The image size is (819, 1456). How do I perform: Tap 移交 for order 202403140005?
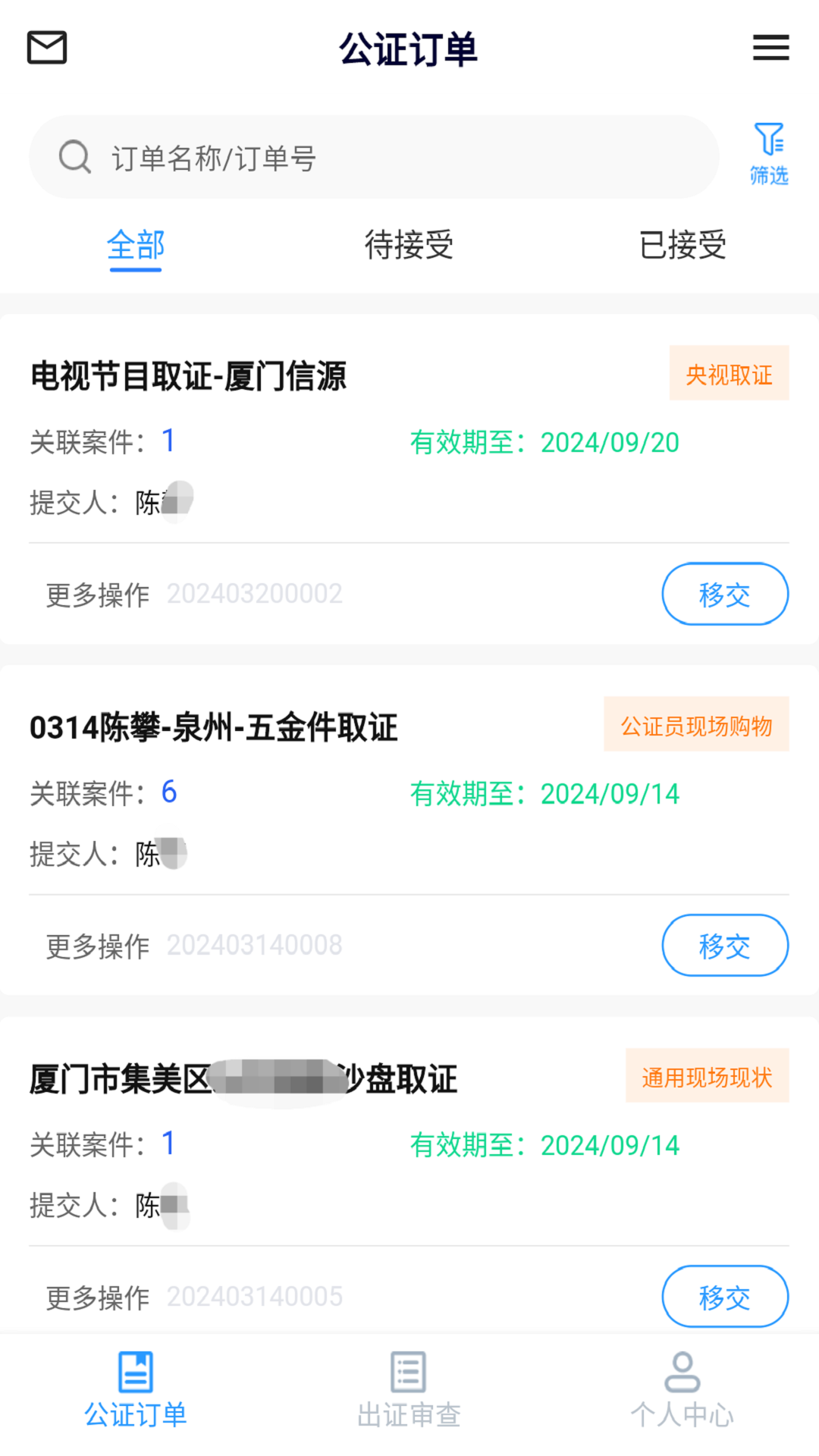point(724,1297)
